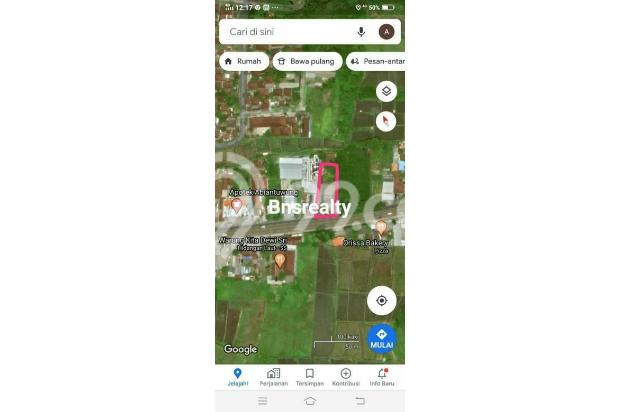View the Info Baru tab
Image resolution: width=620 pixels, height=412 pixels.
(382, 376)
